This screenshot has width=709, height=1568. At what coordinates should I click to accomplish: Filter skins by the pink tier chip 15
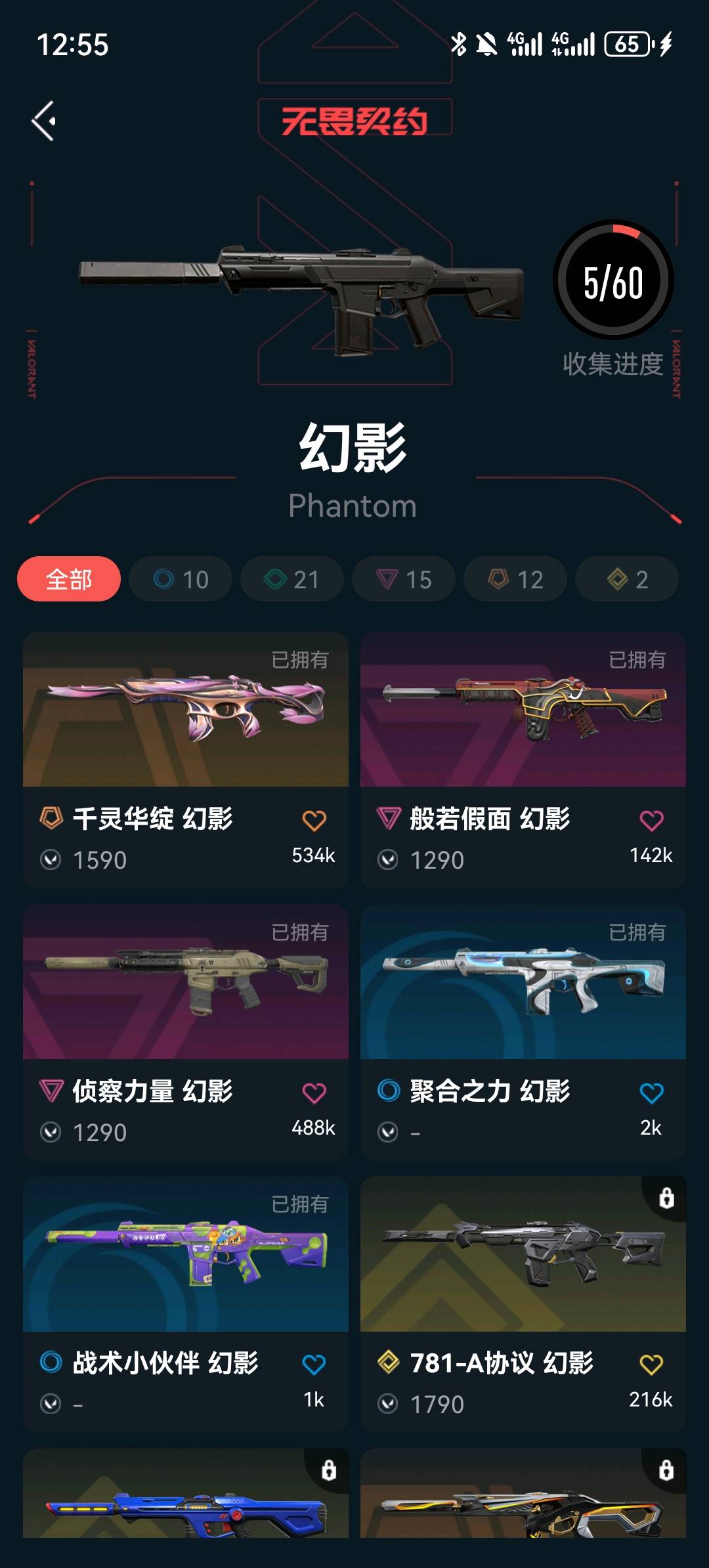coord(404,579)
